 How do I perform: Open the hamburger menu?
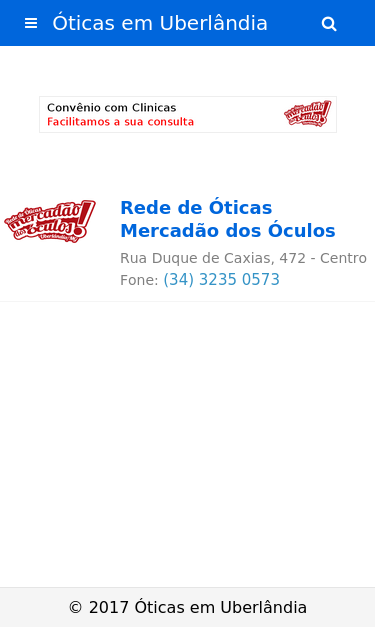pyautogui.click(x=31, y=23)
